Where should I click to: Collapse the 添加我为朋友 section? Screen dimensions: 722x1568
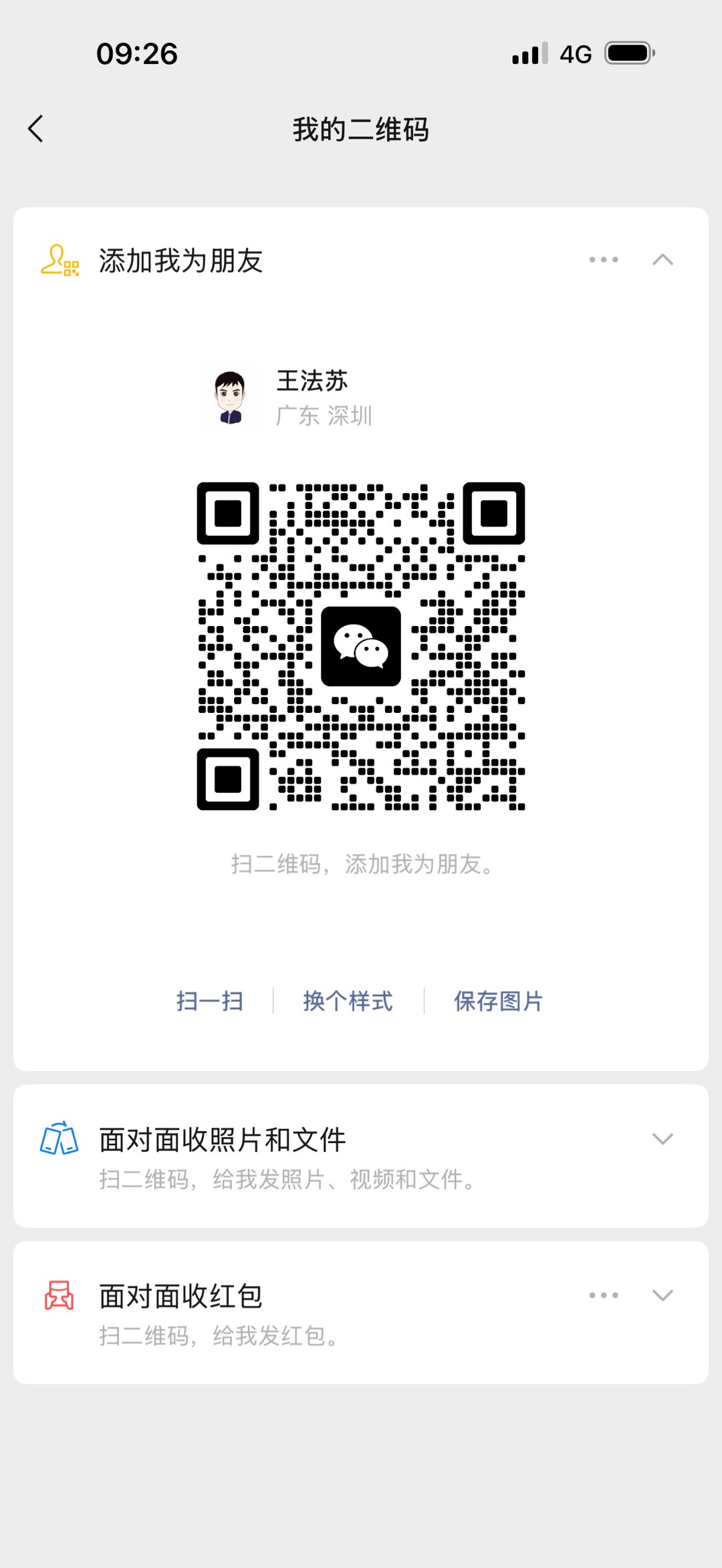662,260
